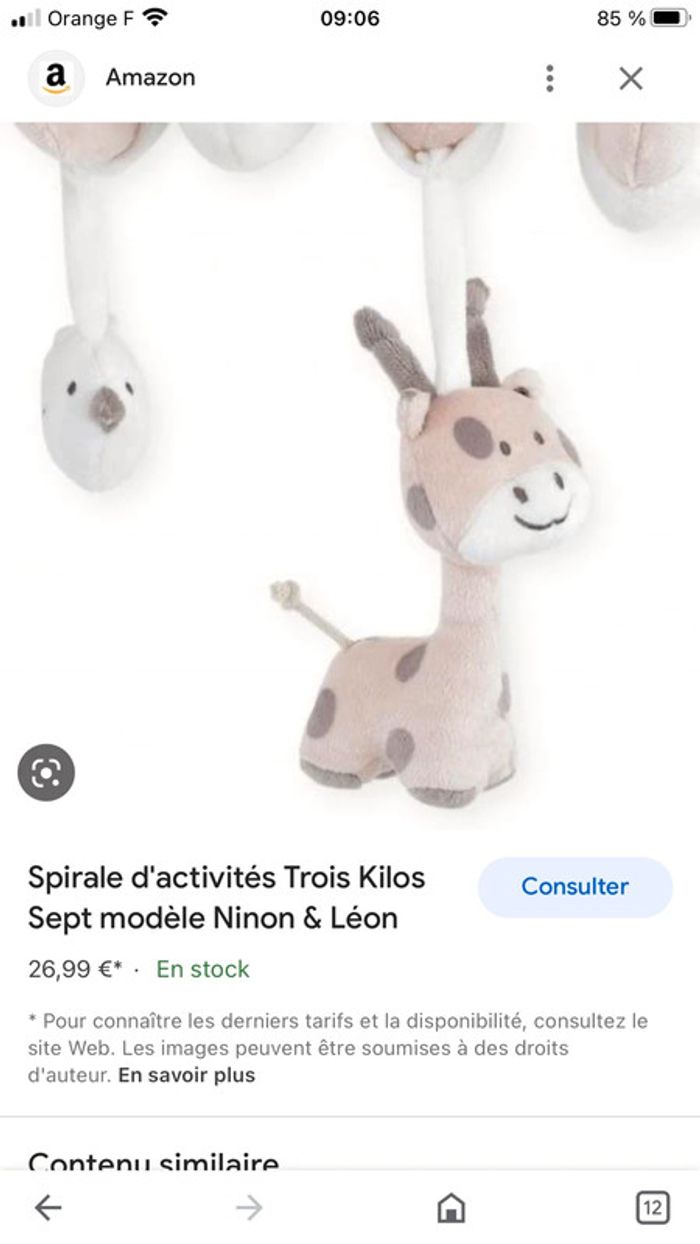
Task: Go back to the previous page
Action: [48, 1208]
